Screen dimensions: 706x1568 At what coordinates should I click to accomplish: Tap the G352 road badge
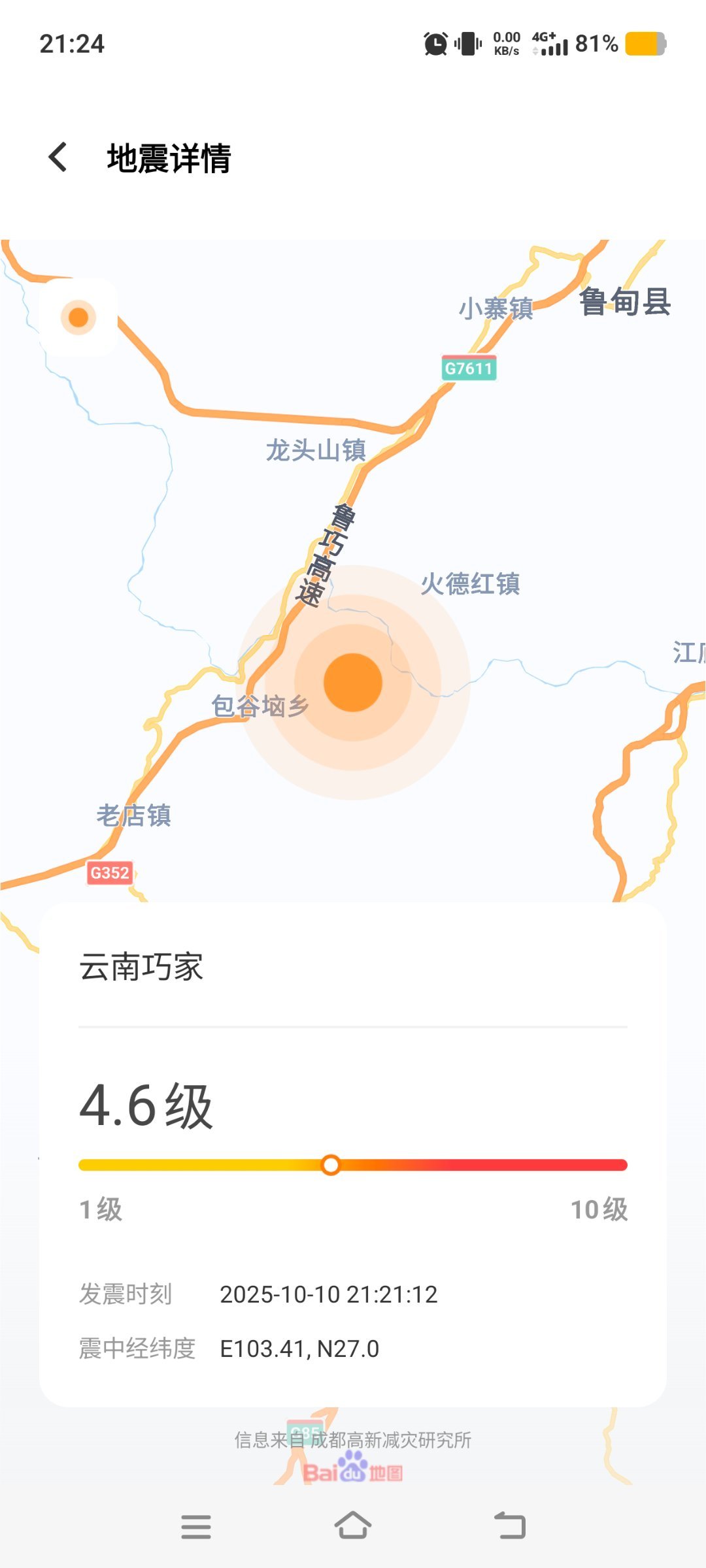[x=110, y=874]
